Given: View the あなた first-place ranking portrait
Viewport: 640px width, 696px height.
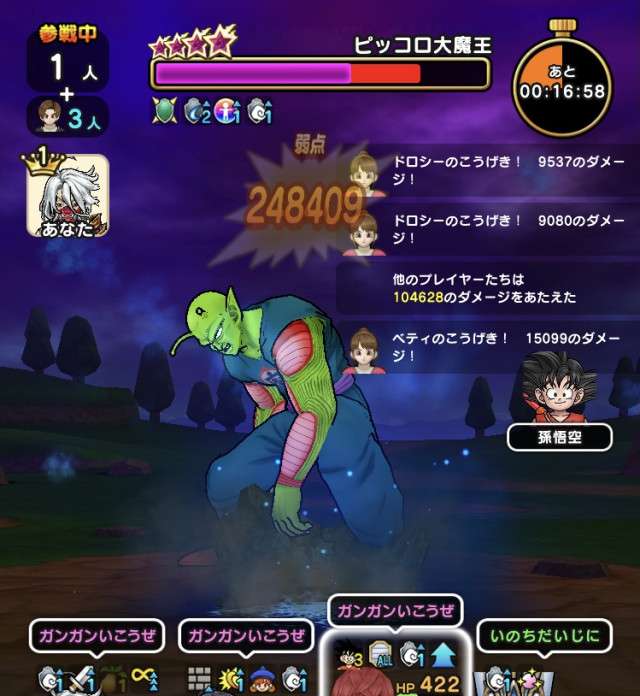Looking at the screenshot, I should point(67,194).
